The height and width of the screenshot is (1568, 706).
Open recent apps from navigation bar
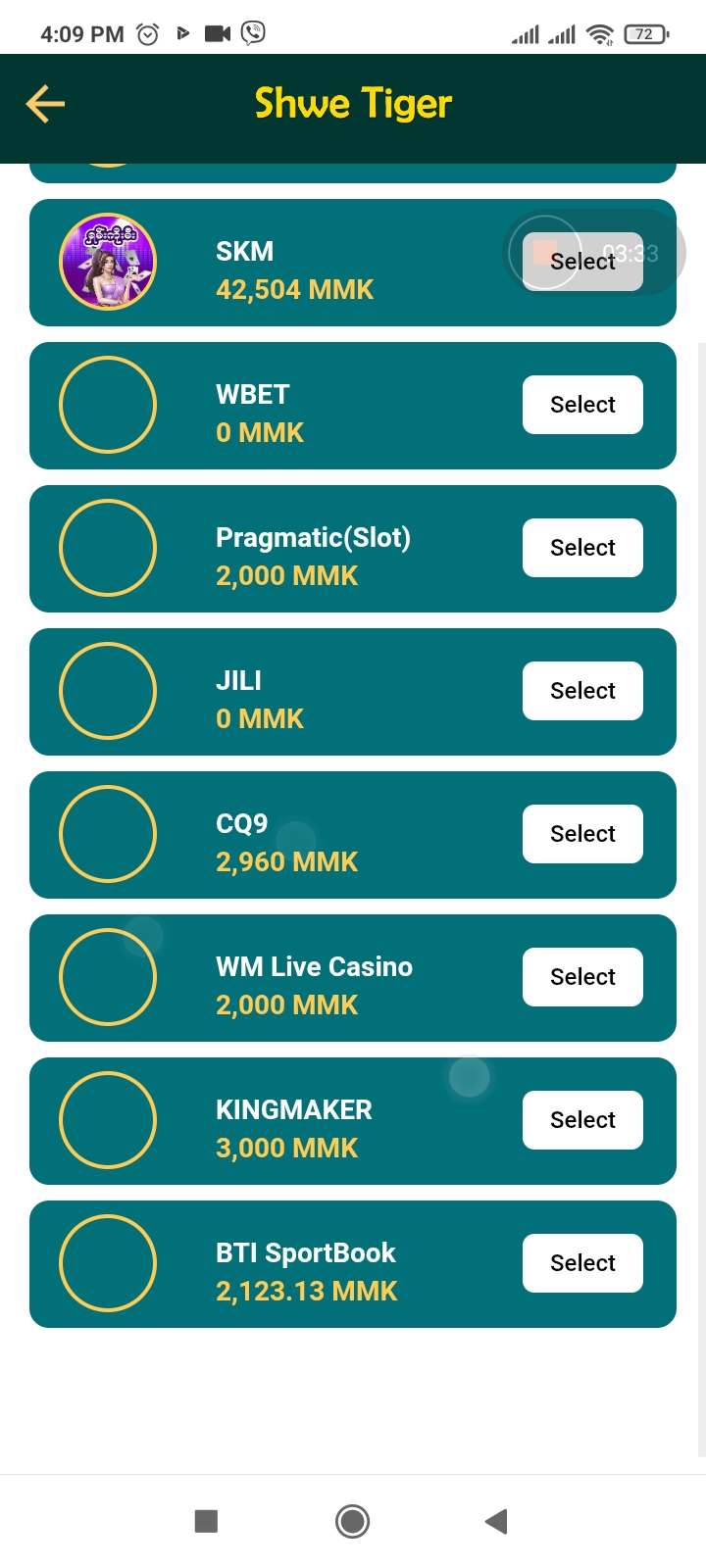click(x=206, y=1521)
